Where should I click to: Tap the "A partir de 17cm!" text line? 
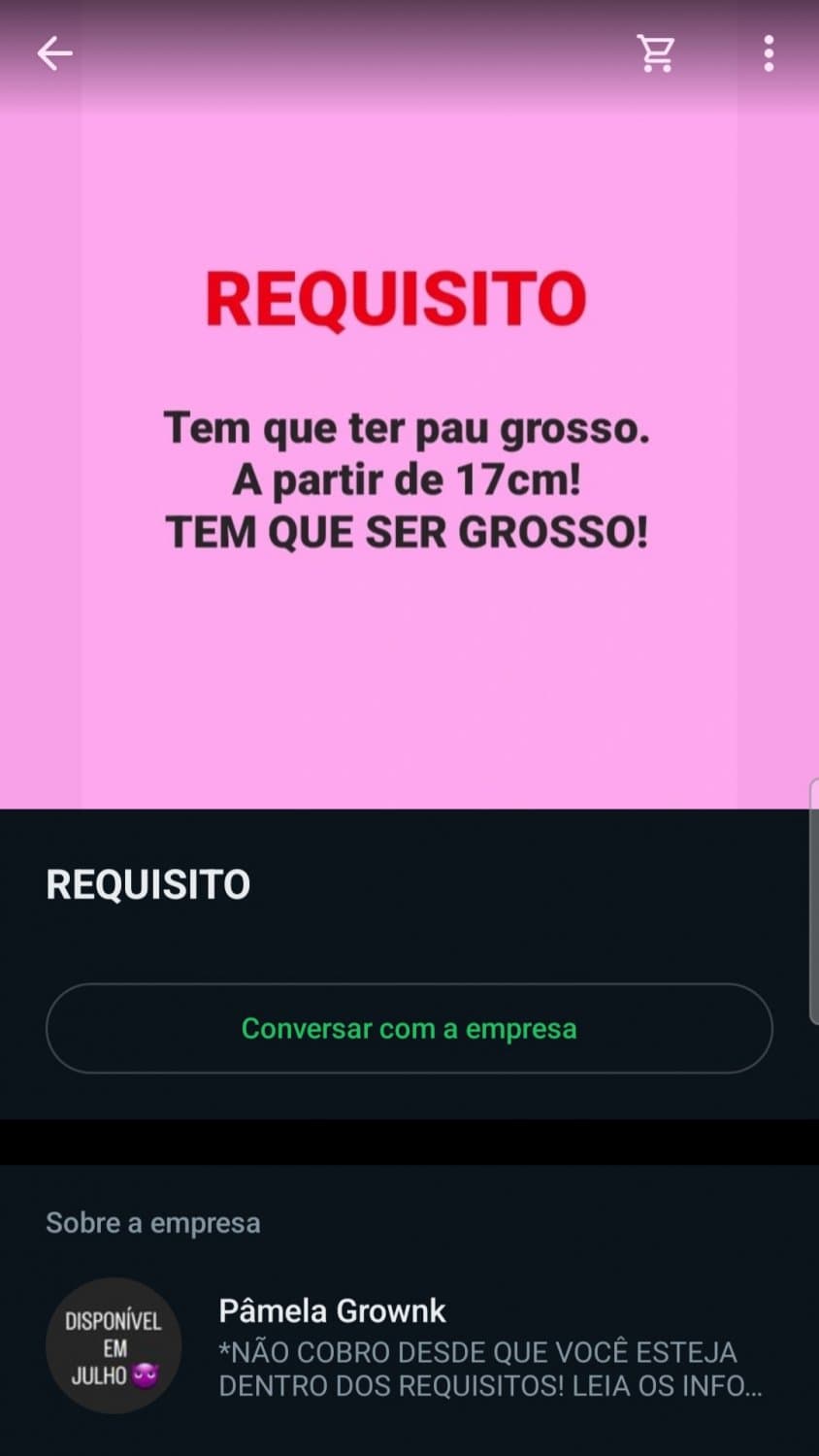pos(409,479)
